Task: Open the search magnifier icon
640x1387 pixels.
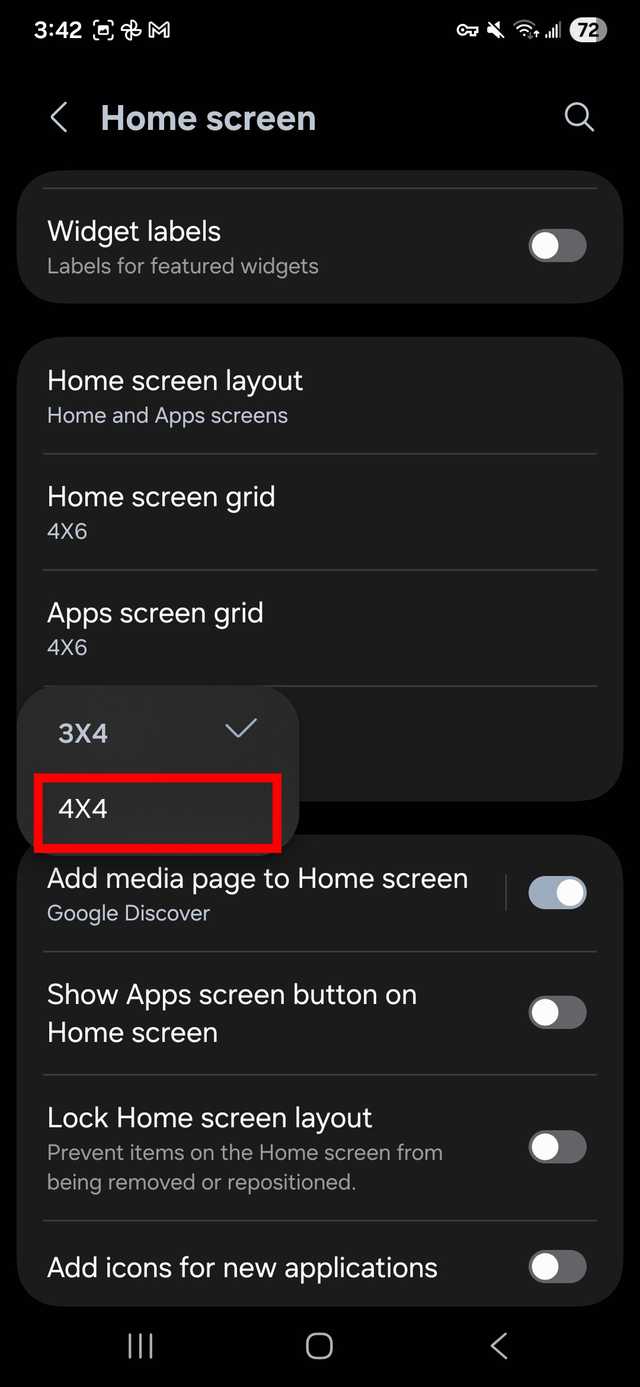Action: click(579, 118)
